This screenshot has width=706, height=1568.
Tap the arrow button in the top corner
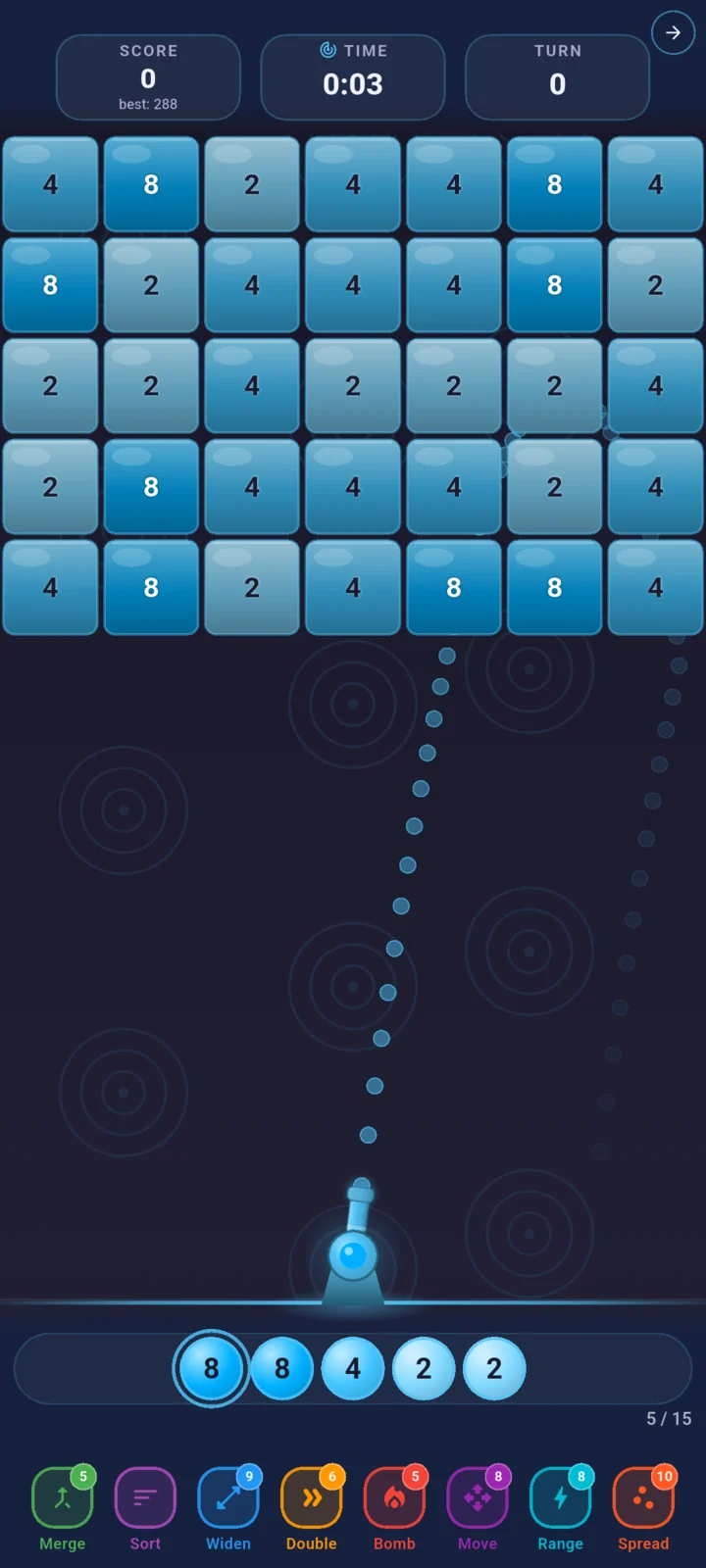coord(673,32)
